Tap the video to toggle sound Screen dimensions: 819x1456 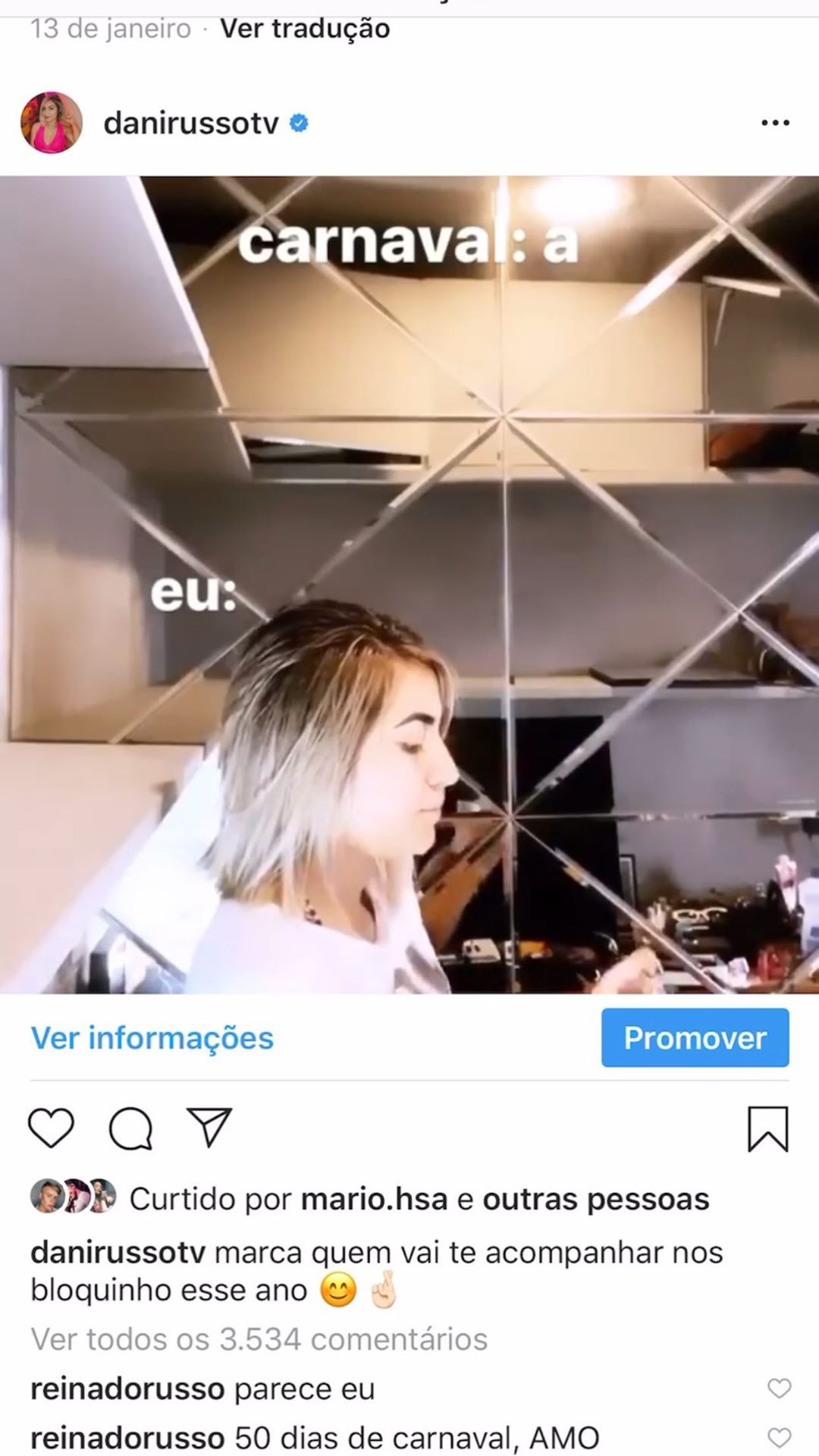point(409,585)
